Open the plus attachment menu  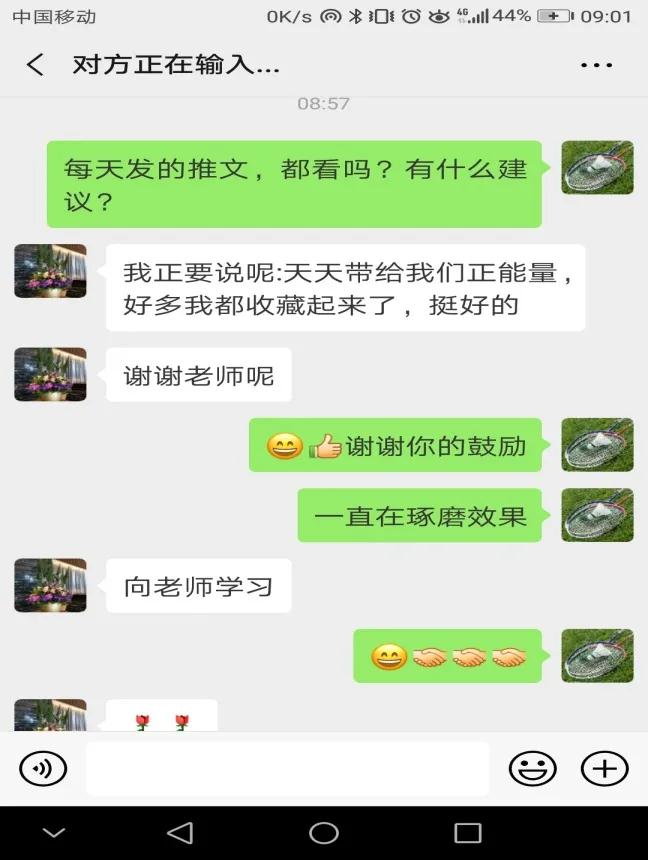click(x=604, y=768)
